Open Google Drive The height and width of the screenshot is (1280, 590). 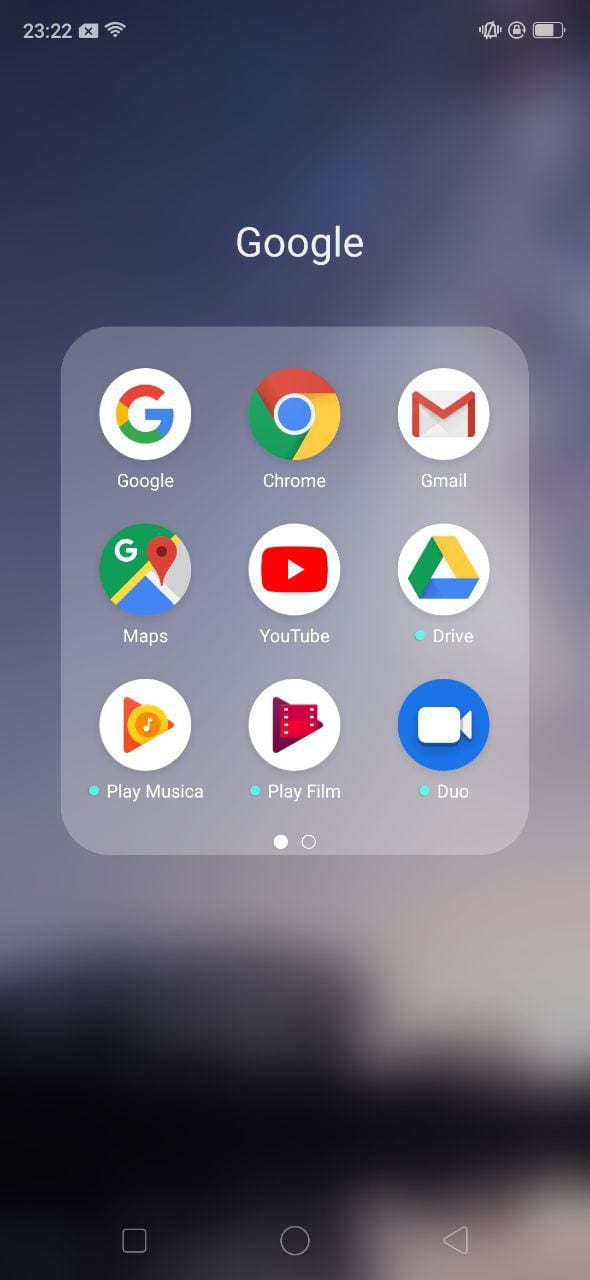pyautogui.click(x=443, y=569)
